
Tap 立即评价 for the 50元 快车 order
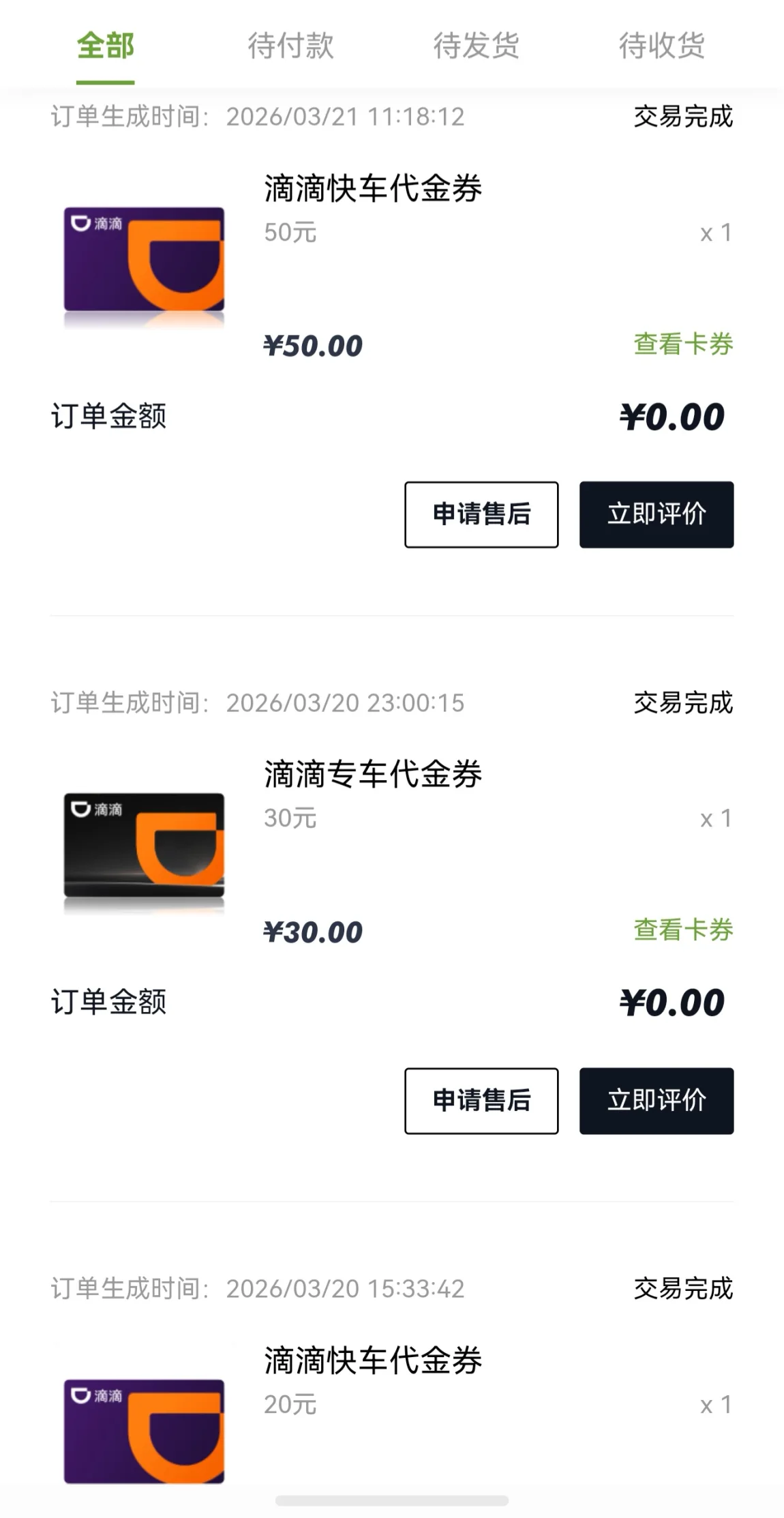point(657,514)
